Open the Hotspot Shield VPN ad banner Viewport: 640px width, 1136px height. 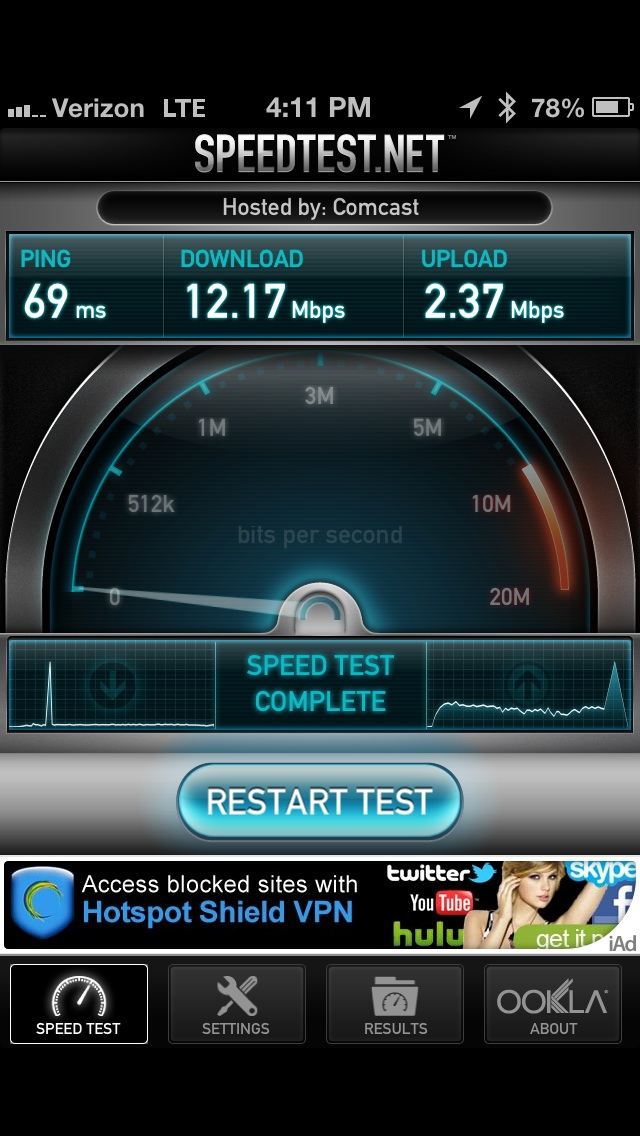(x=320, y=903)
